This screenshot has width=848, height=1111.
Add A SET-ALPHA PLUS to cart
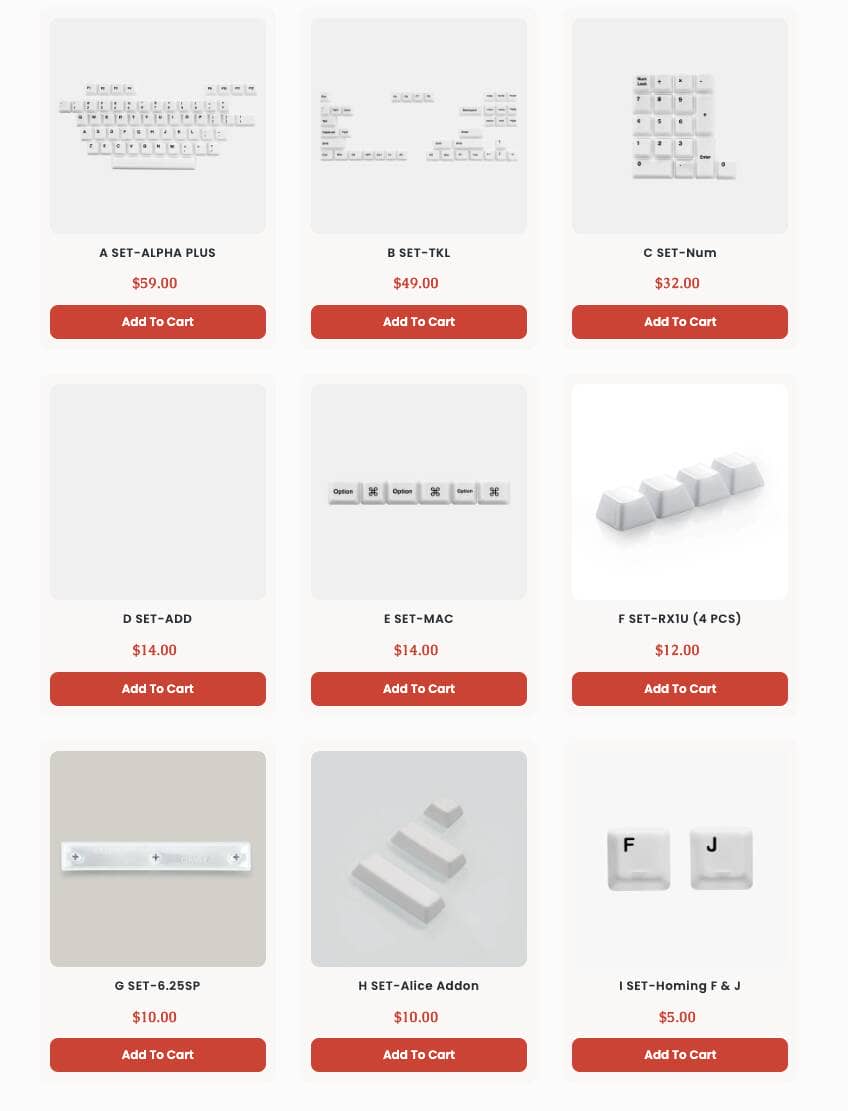click(x=158, y=322)
